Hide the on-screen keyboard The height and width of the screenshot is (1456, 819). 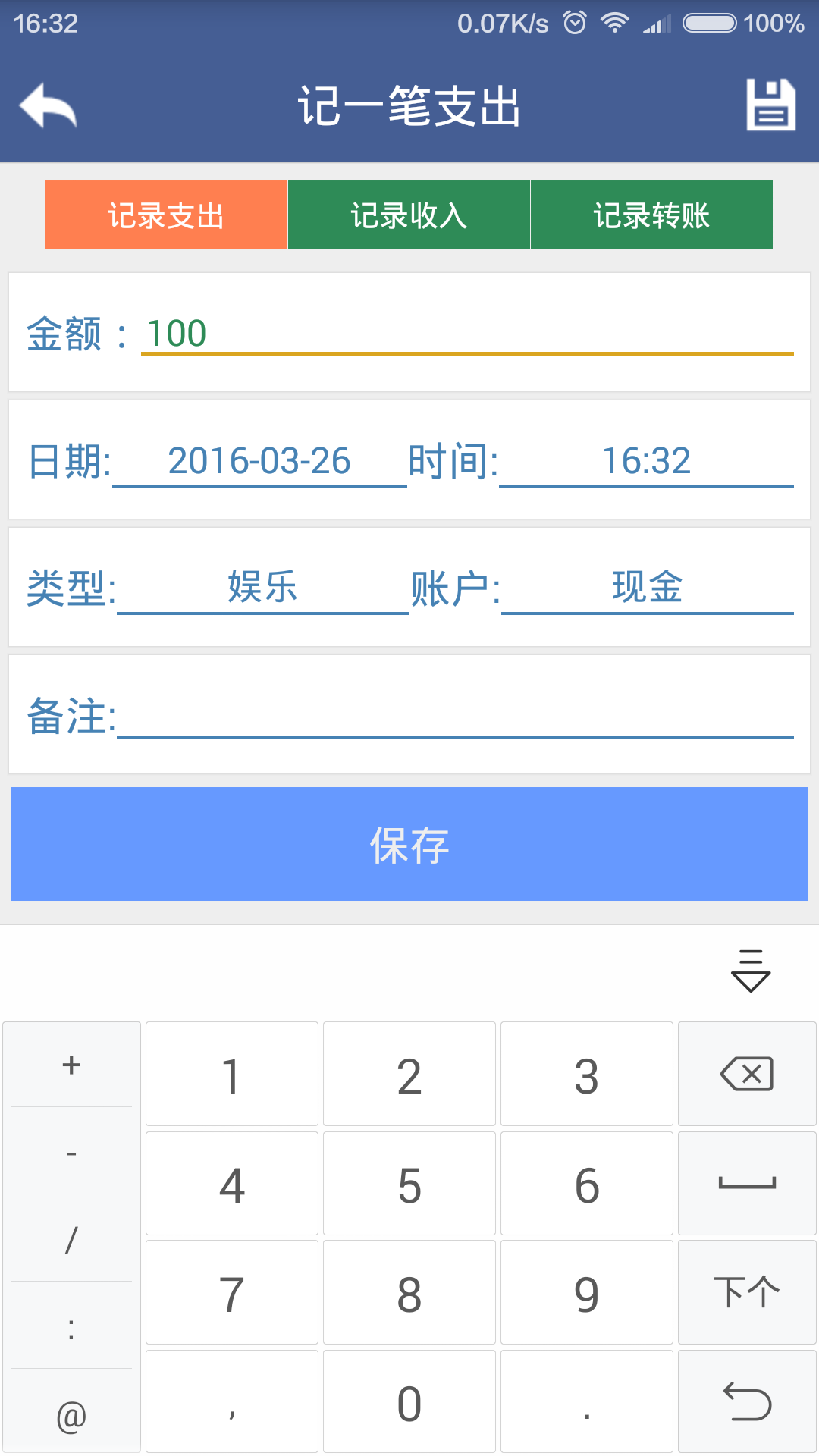pyautogui.click(x=750, y=971)
